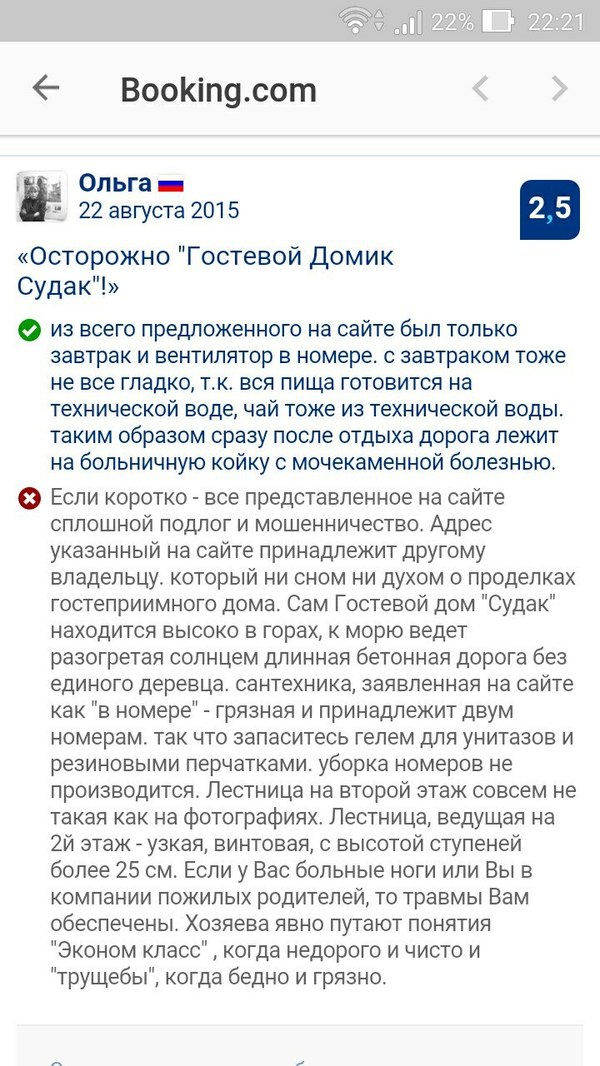Image resolution: width=600 pixels, height=1066 pixels.
Task: Go to the previous page chevron
Action: (480, 89)
